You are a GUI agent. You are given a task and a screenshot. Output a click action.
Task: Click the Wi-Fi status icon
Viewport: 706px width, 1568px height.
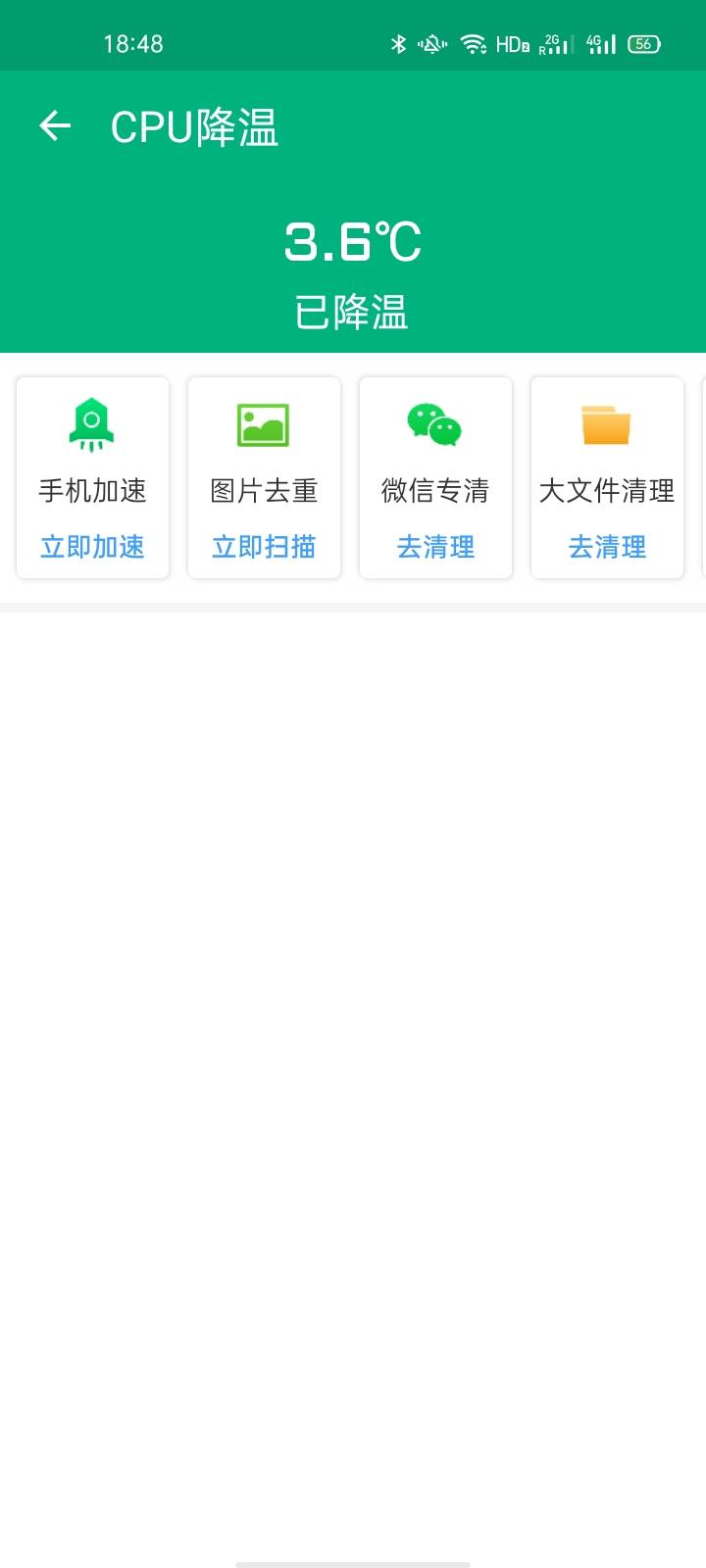tap(475, 43)
